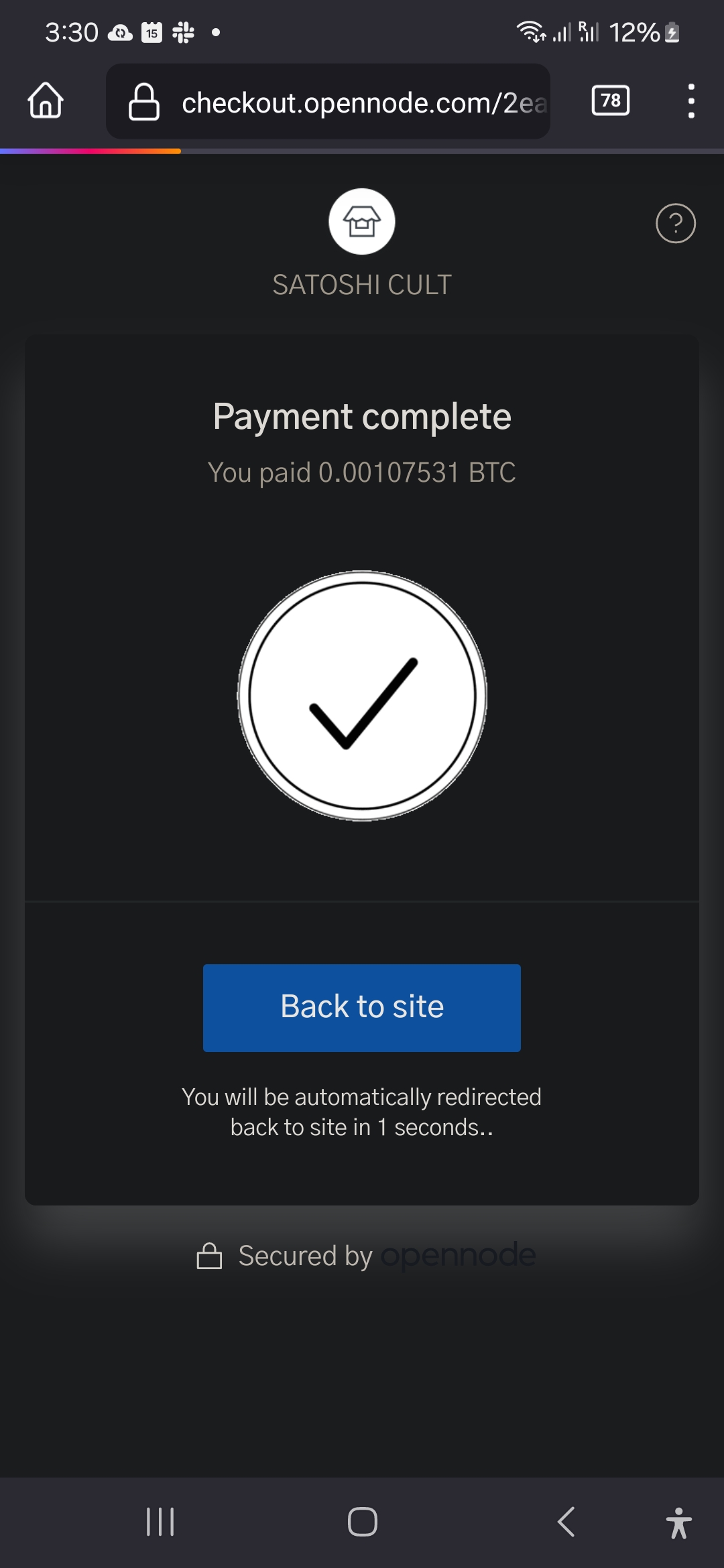Open recent apps from navigation bar

[160, 1521]
